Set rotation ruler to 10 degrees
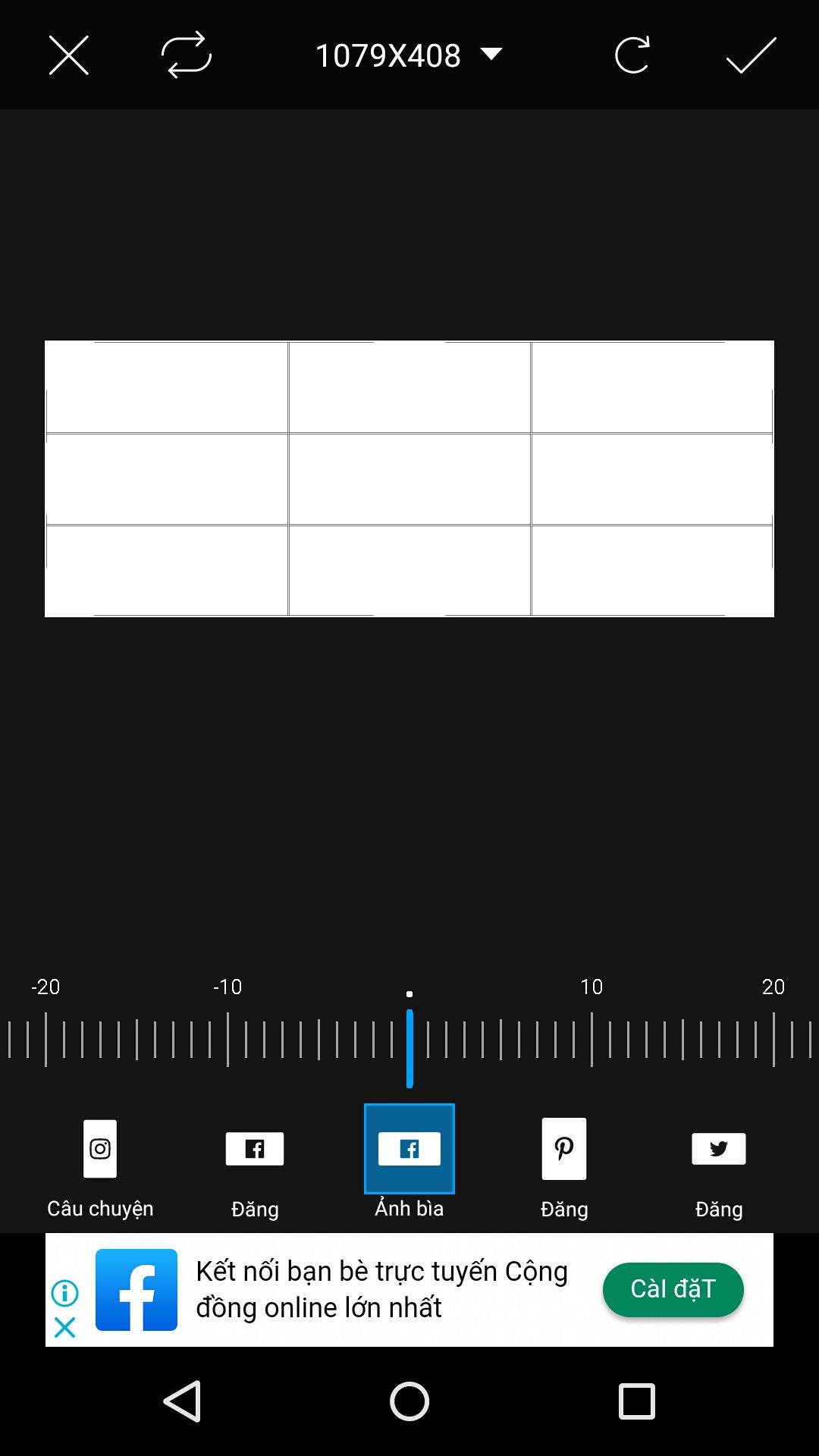The width and height of the screenshot is (819, 1456). [591, 1039]
